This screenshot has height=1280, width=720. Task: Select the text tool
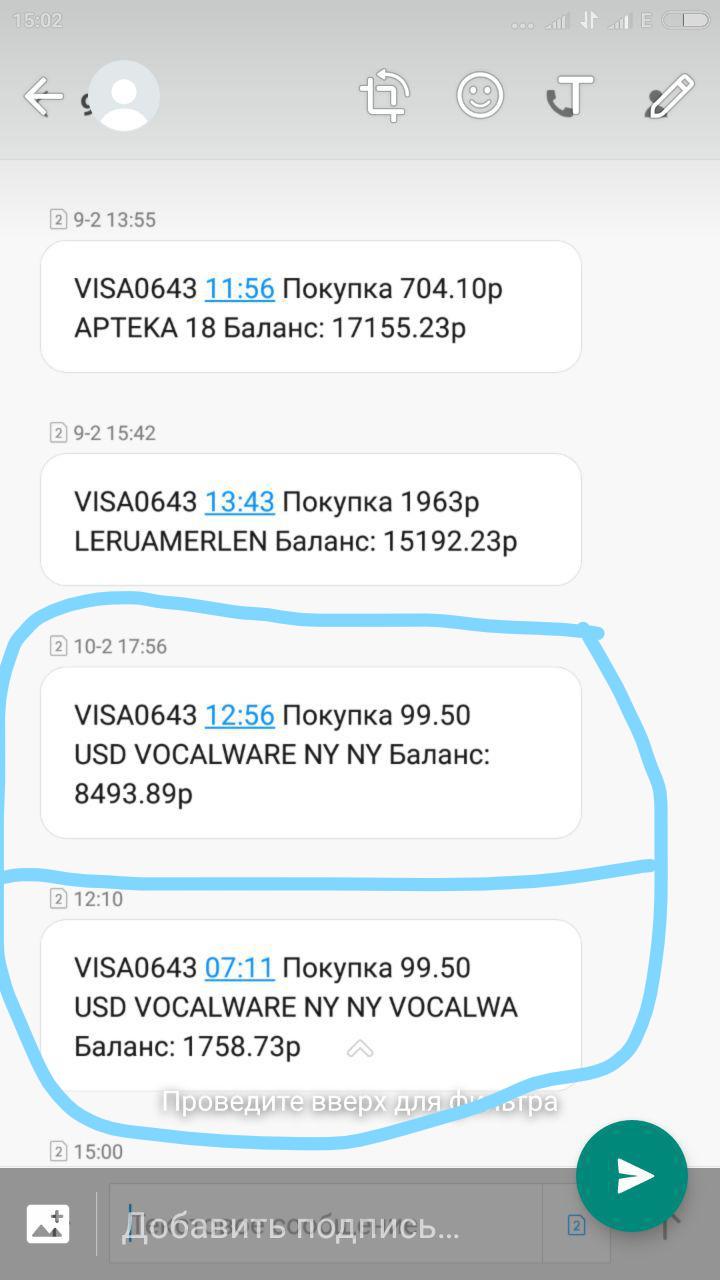(571, 97)
